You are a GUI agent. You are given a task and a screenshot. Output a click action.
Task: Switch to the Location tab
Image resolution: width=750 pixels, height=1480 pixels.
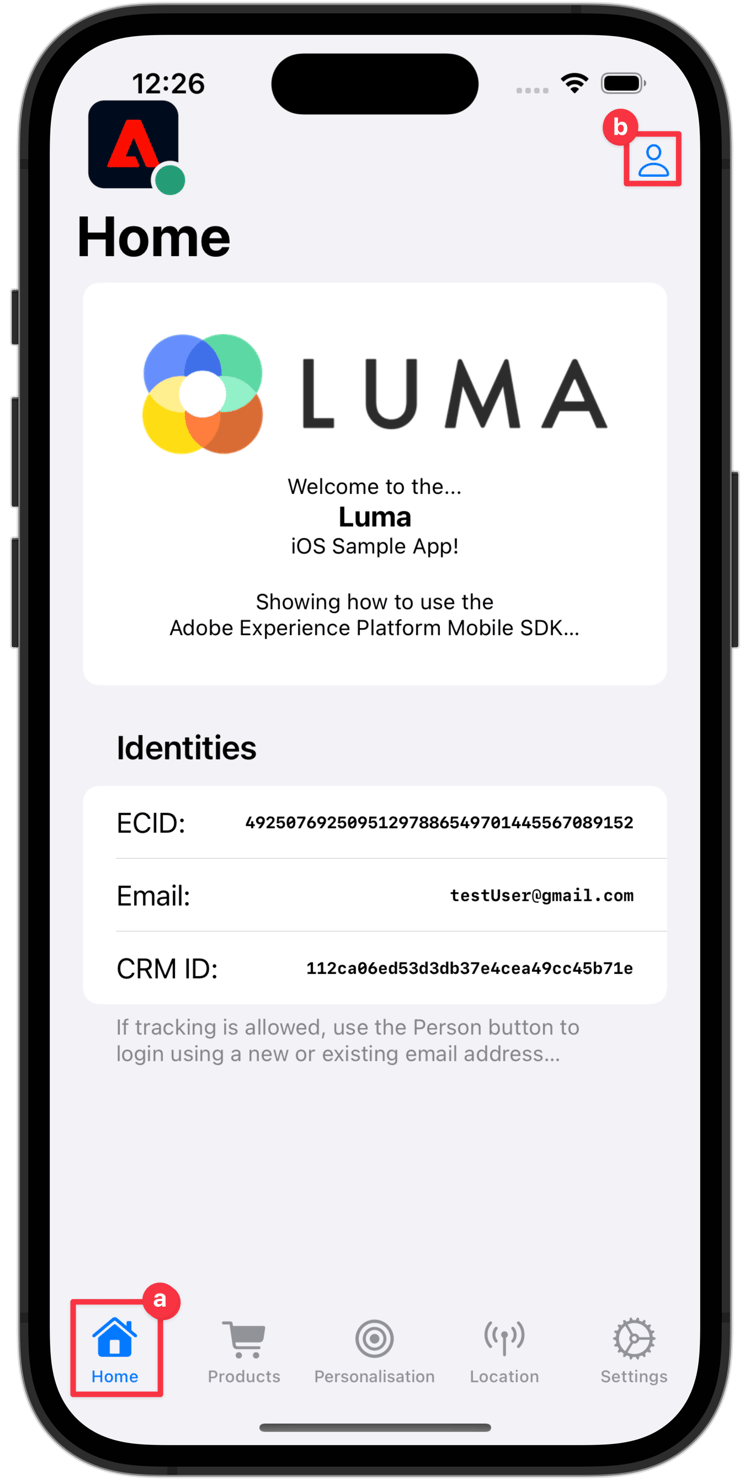pos(504,1350)
